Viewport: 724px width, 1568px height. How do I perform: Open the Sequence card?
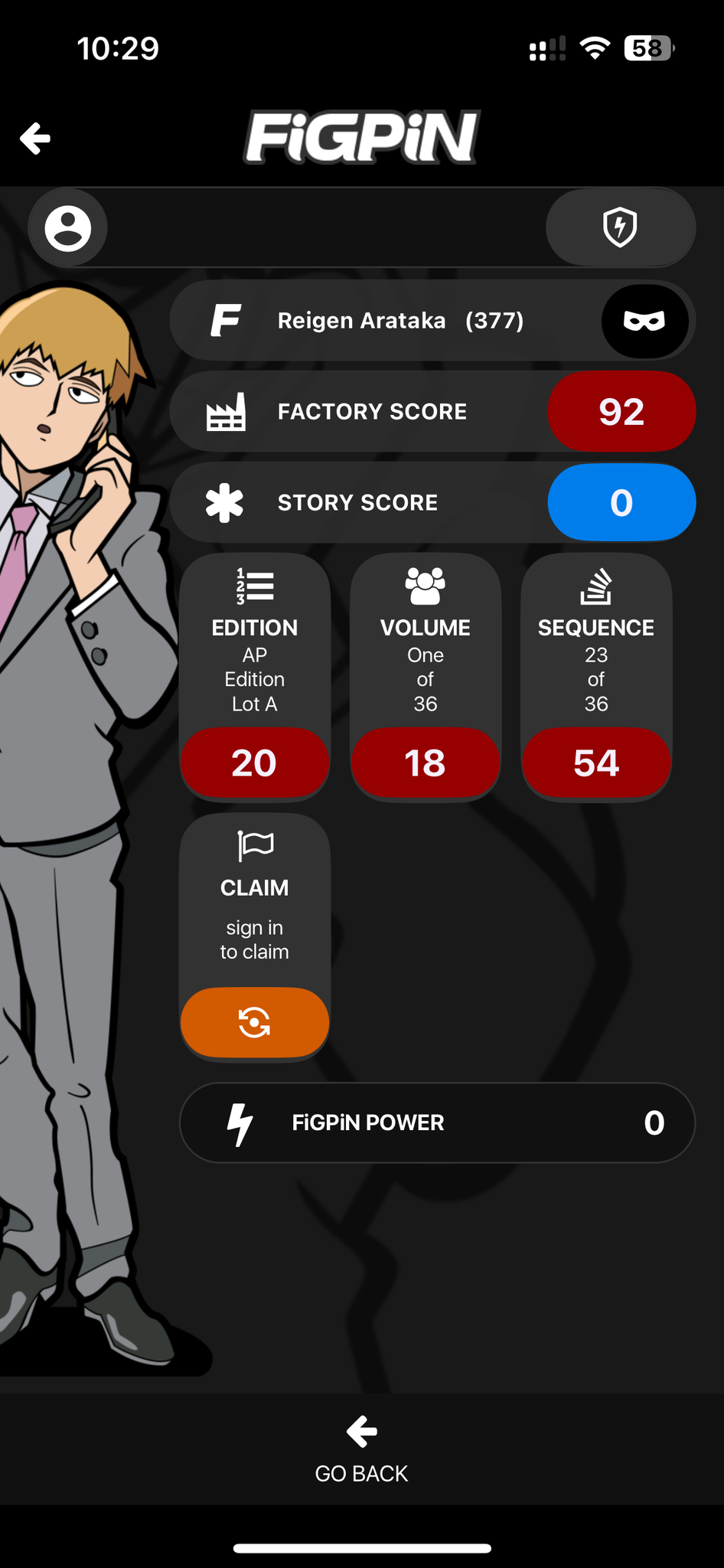pos(596,677)
